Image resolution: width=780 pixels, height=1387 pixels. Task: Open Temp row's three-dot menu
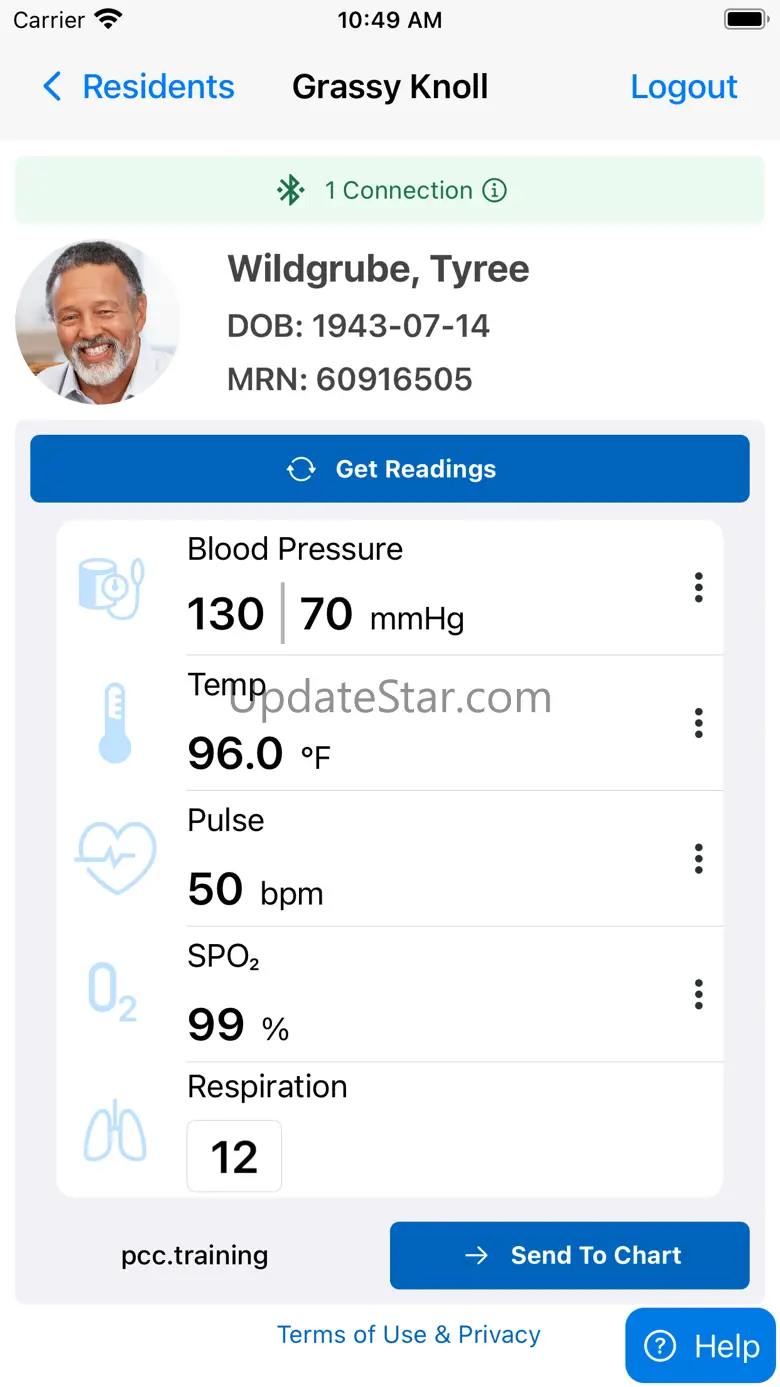click(x=698, y=723)
